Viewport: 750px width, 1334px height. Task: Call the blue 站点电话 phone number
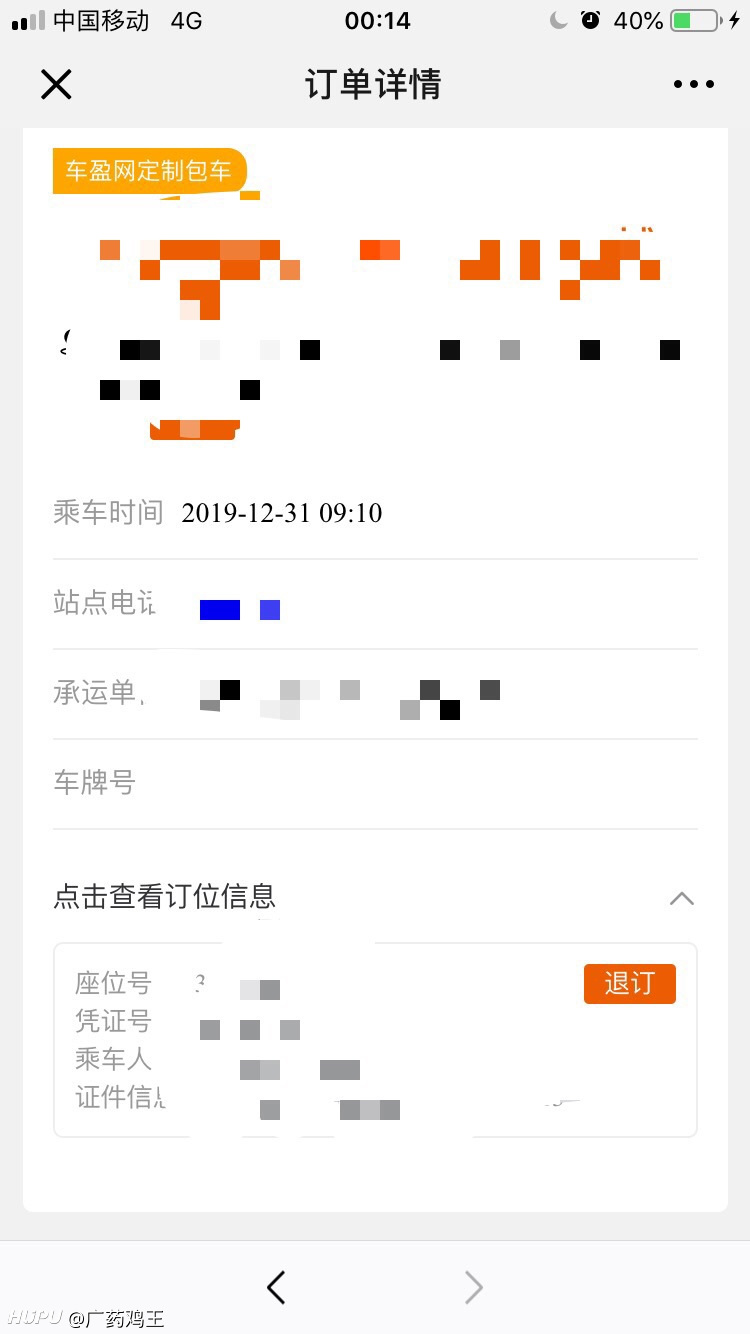tap(240, 609)
